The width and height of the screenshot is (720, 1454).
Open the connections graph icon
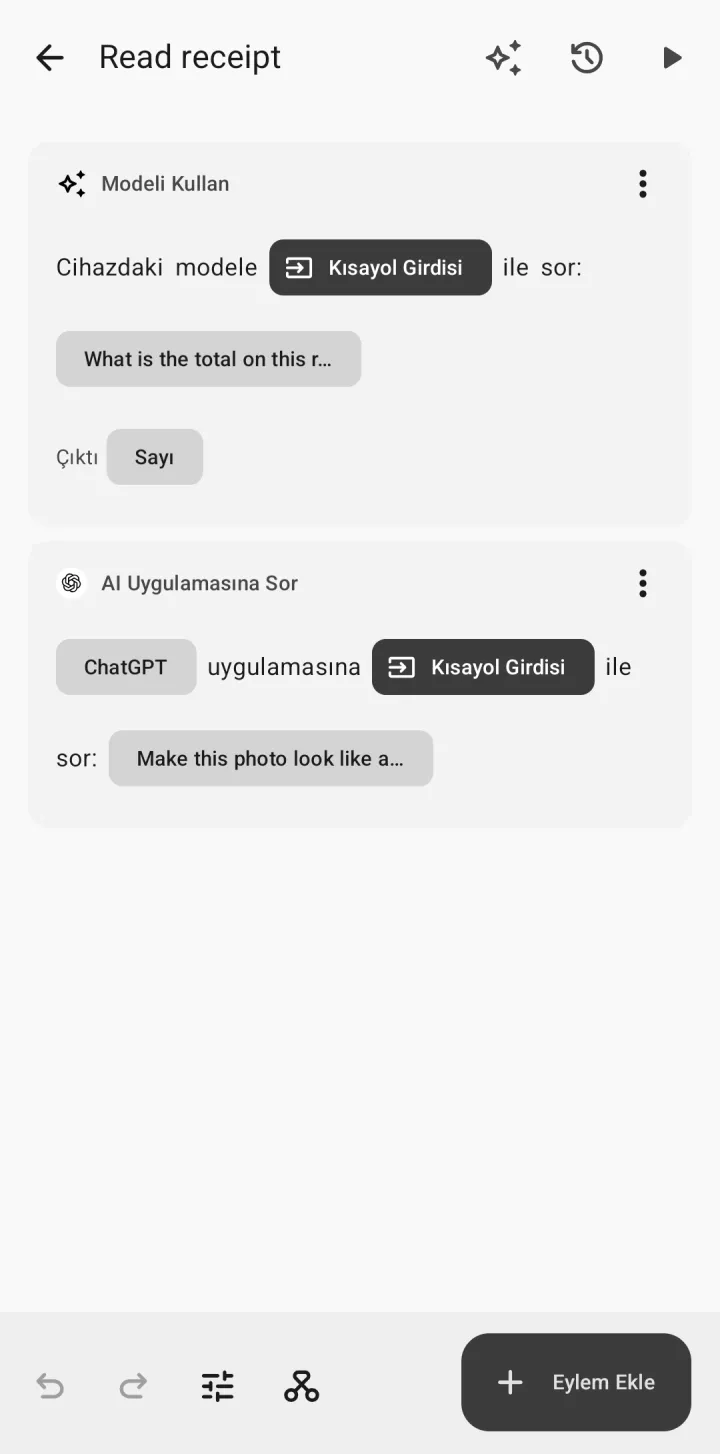pyautogui.click(x=301, y=1386)
